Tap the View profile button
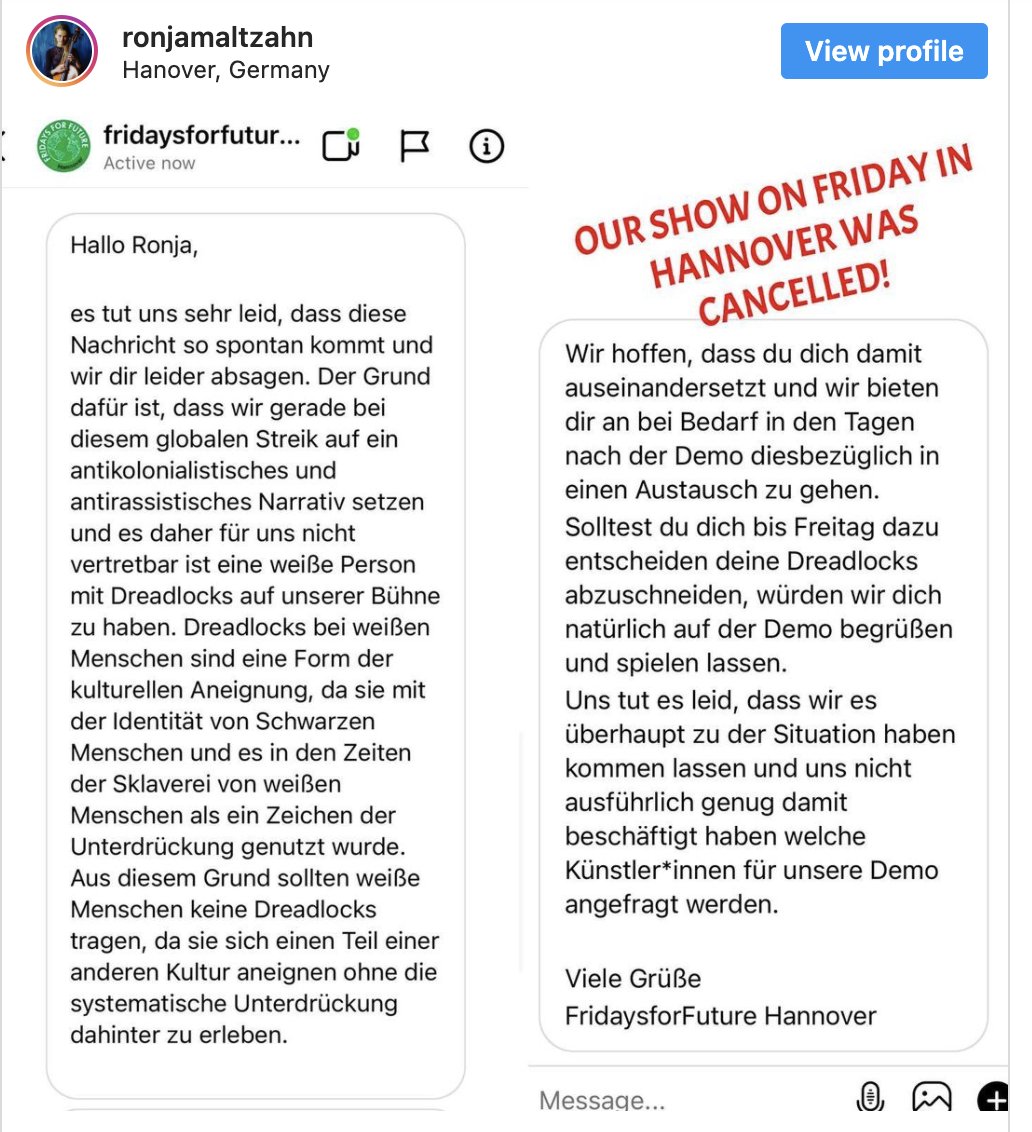Screen dimensions: 1032x1132 coord(883,51)
